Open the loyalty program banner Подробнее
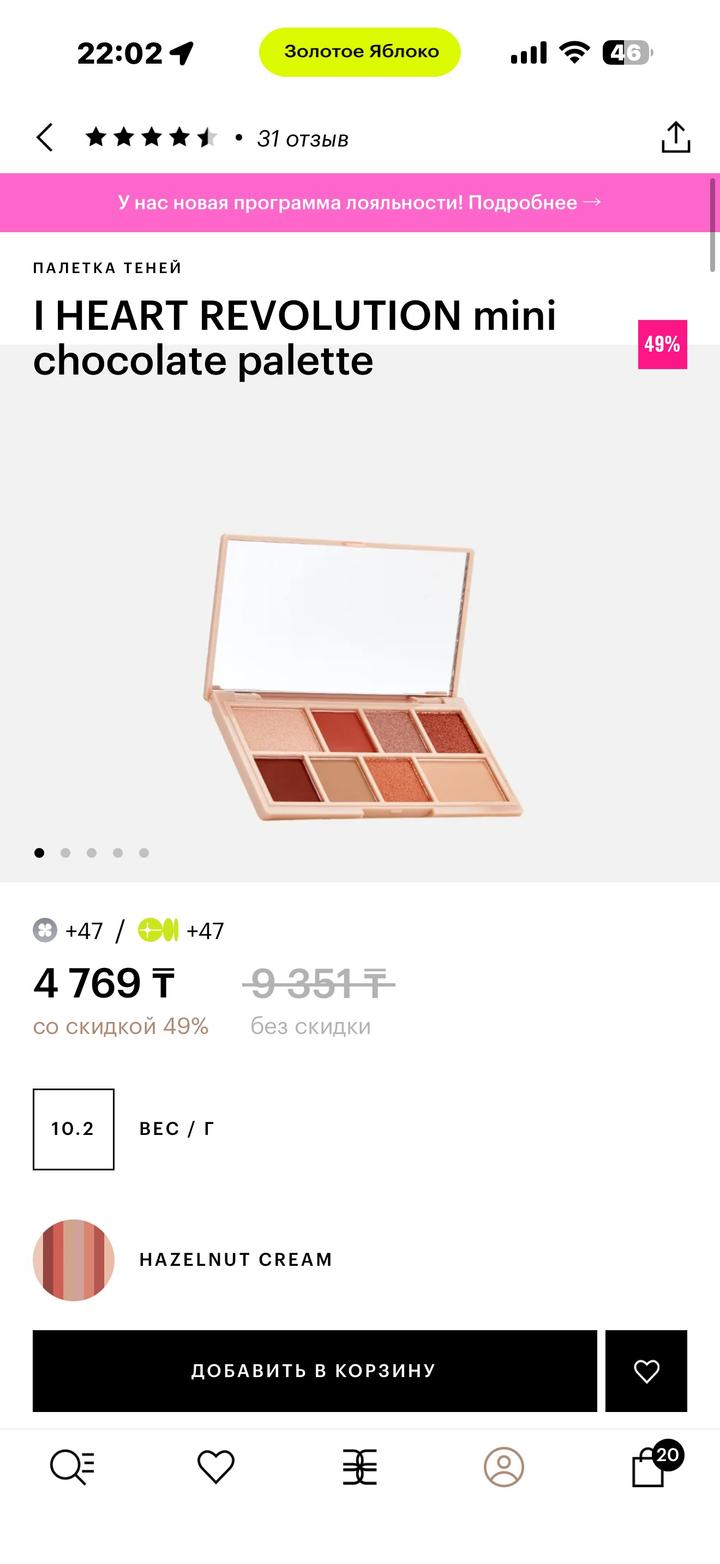720x1564 pixels. 360,202
